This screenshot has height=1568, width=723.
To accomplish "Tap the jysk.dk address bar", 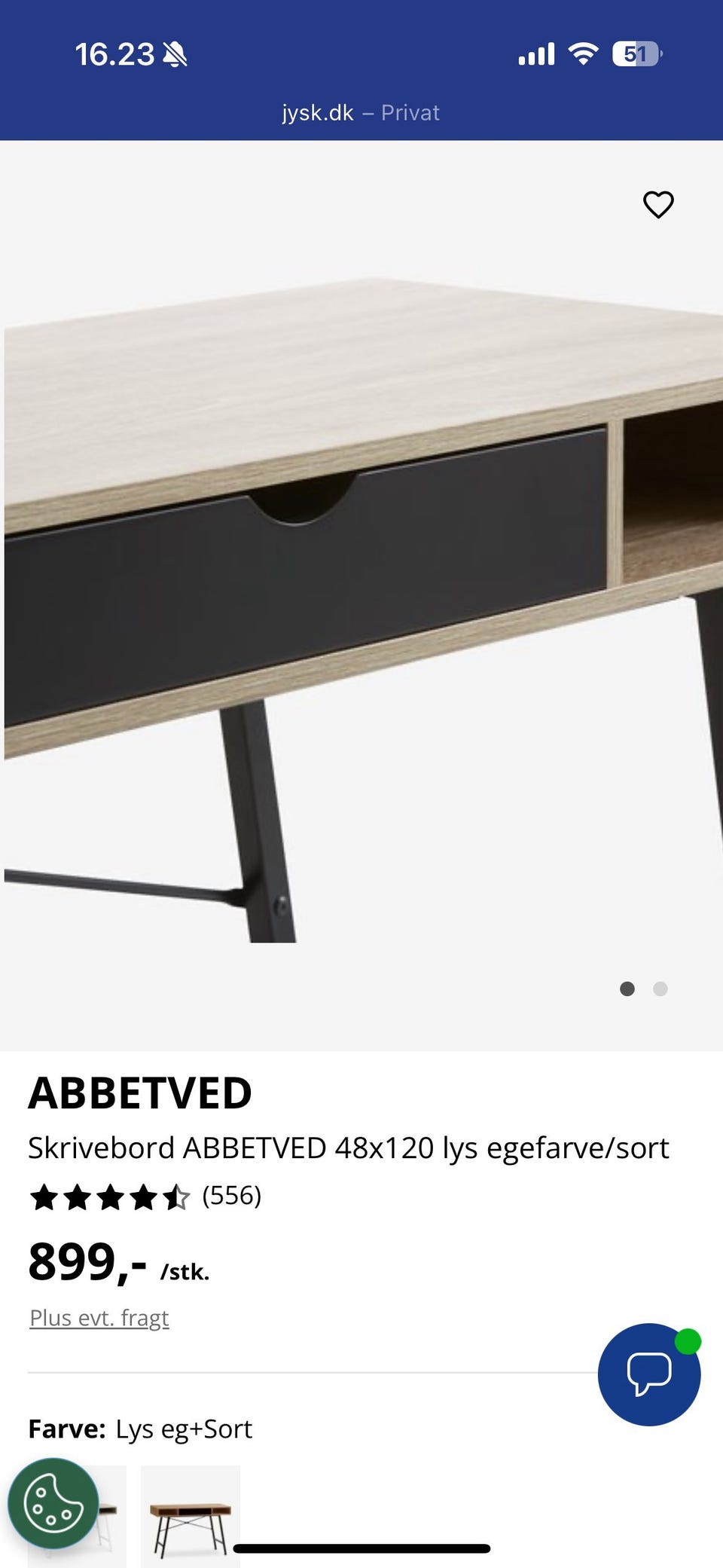I will click(316, 112).
